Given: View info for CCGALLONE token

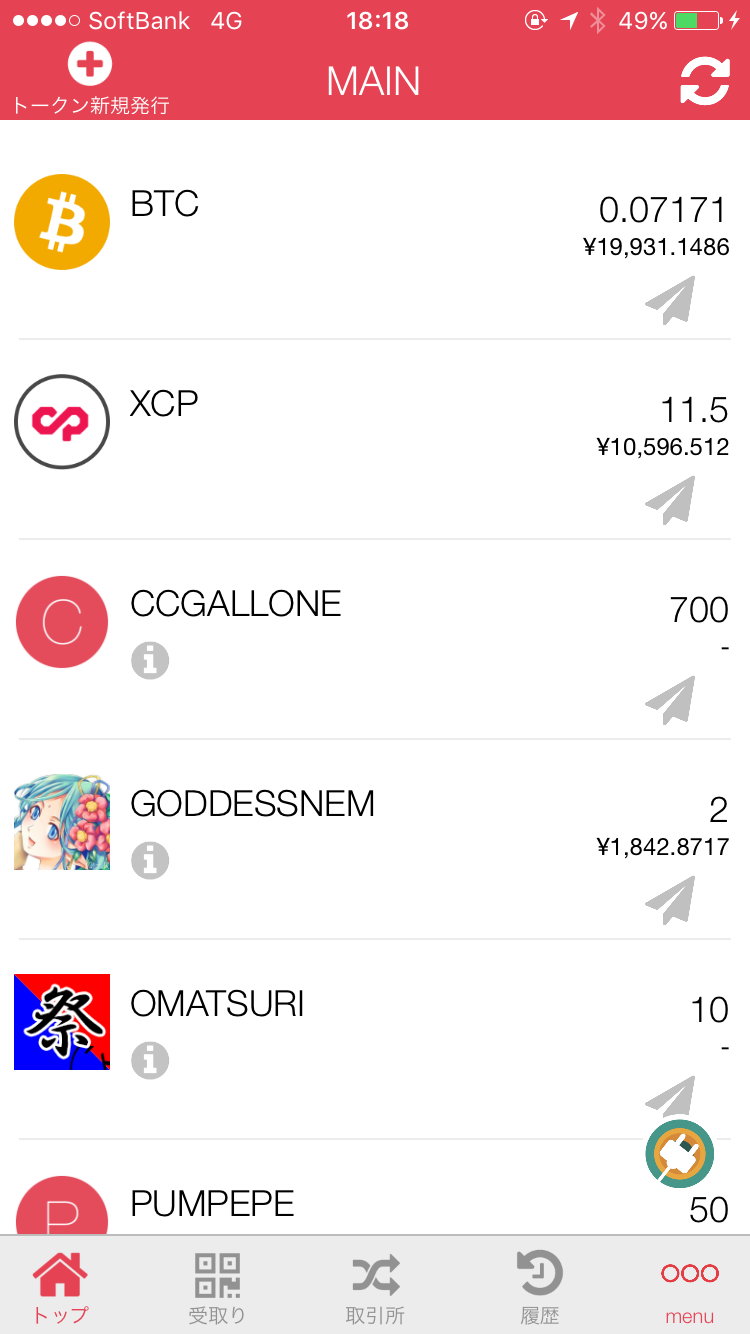Looking at the screenshot, I should point(150,660).
